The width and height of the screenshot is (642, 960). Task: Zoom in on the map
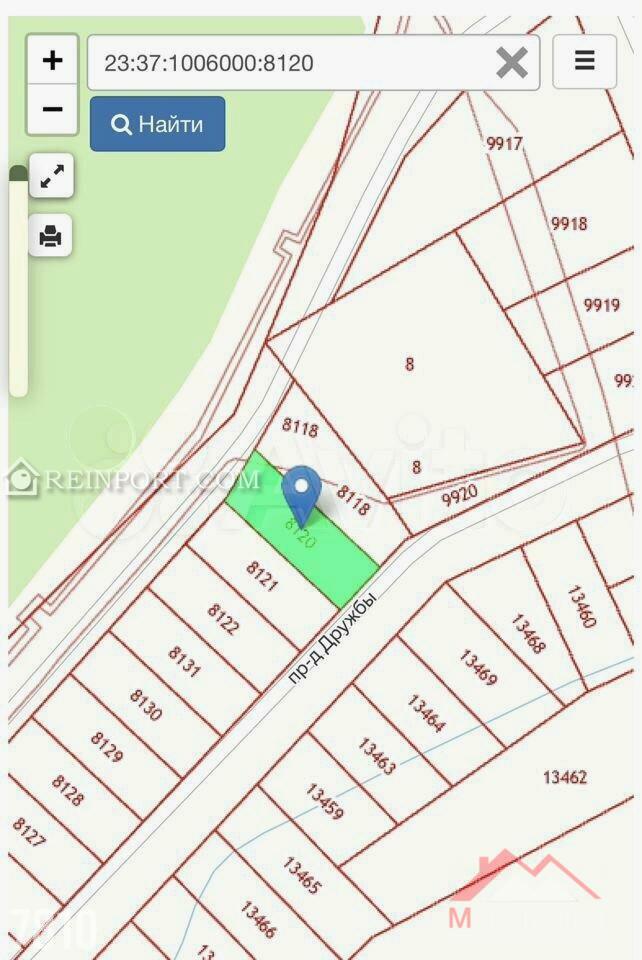(x=52, y=60)
